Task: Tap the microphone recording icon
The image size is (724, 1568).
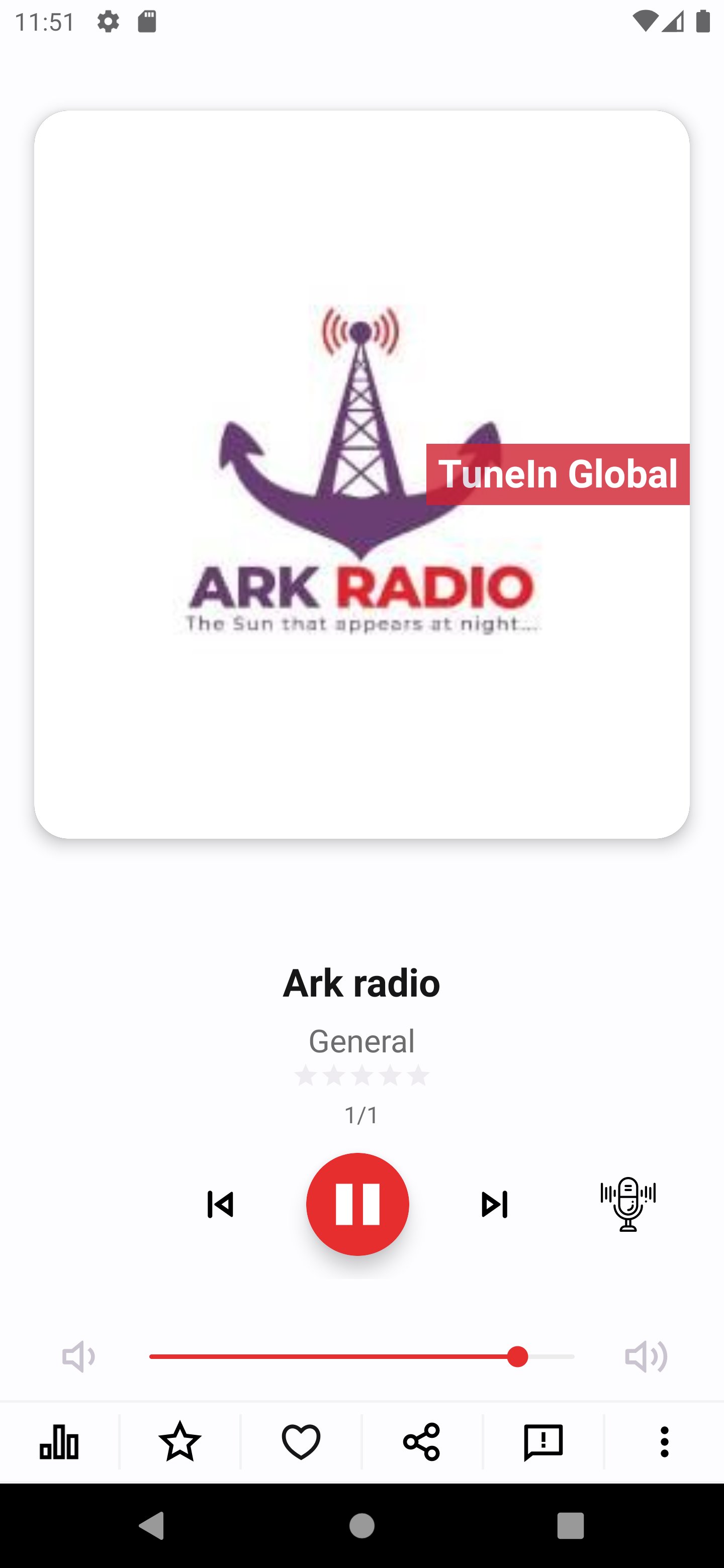Action: pyautogui.click(x=628, y=1204)
